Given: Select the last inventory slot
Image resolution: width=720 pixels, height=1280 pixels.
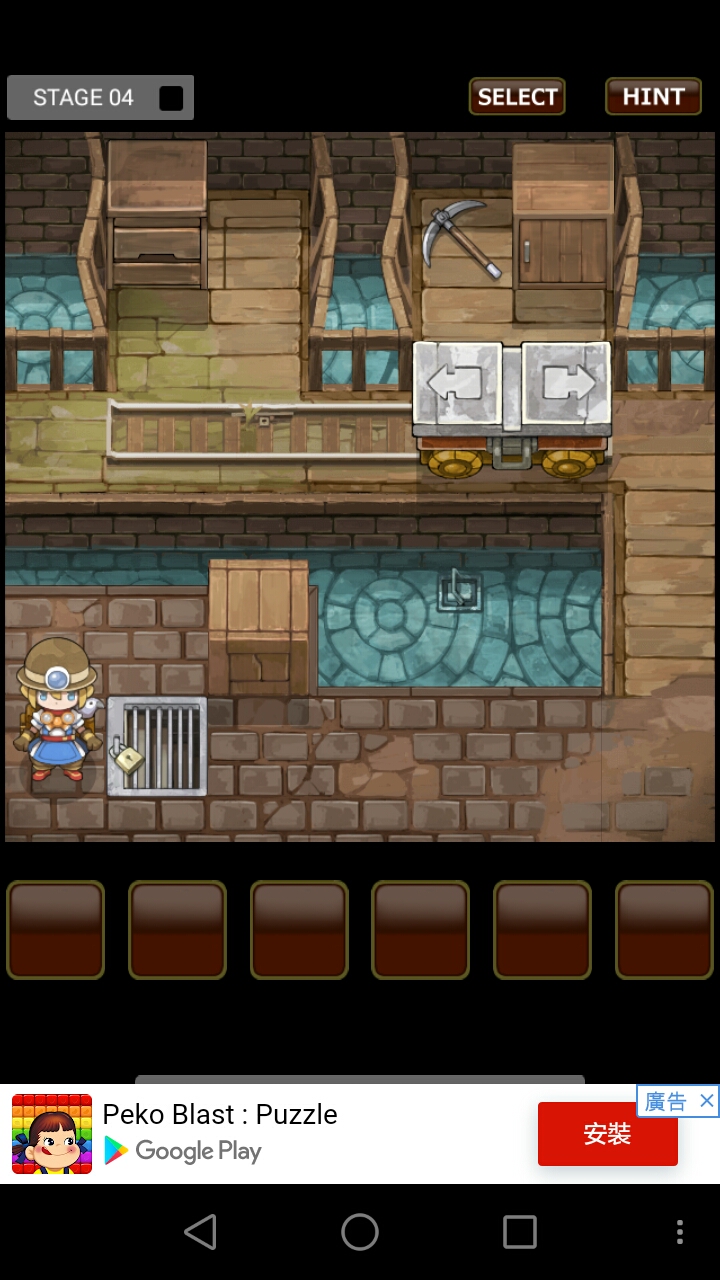Looking at the screenshot, I should 664,929.
